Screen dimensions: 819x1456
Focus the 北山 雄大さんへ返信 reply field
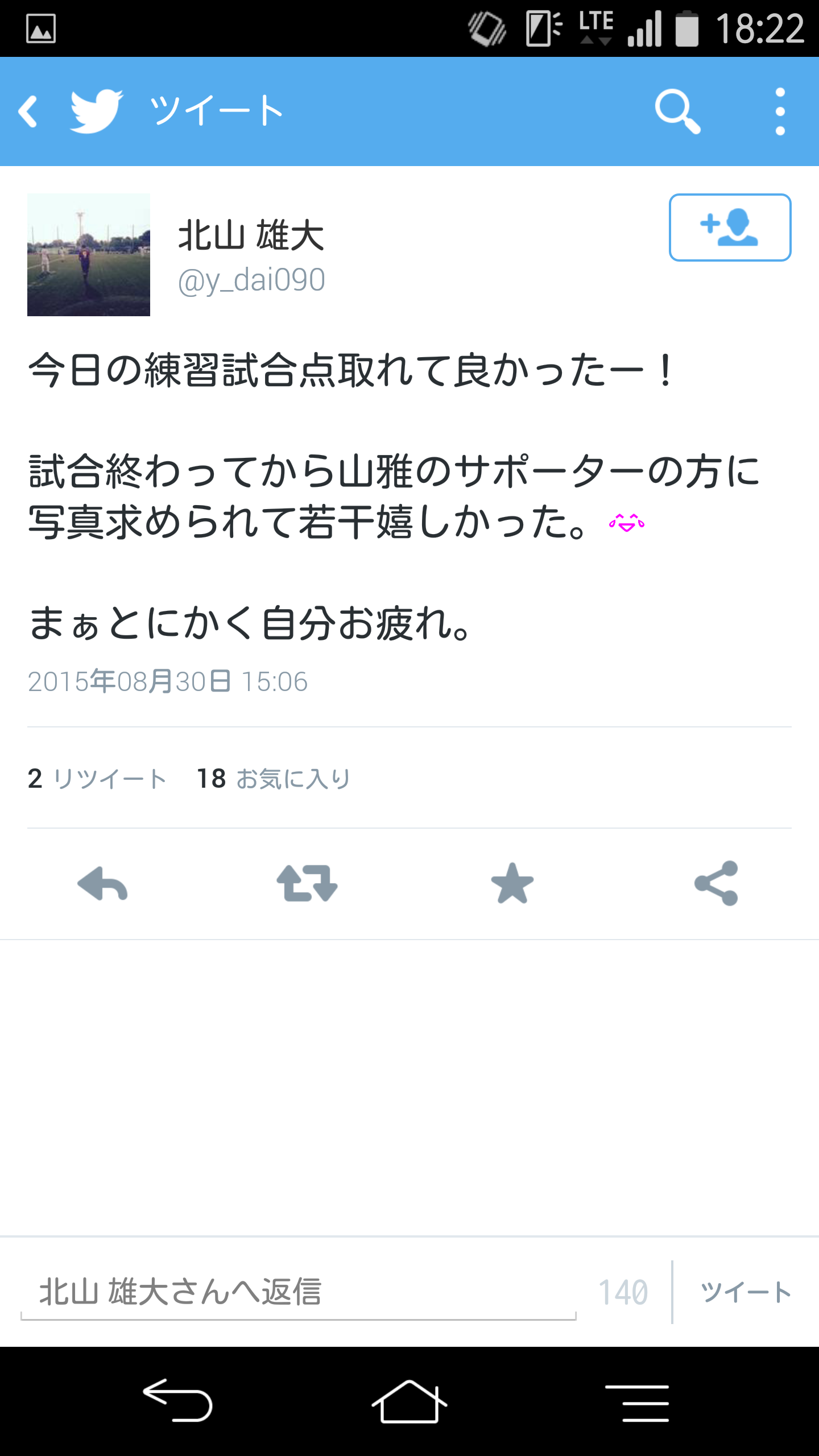pyautogui.click(x=299, y=1292)
